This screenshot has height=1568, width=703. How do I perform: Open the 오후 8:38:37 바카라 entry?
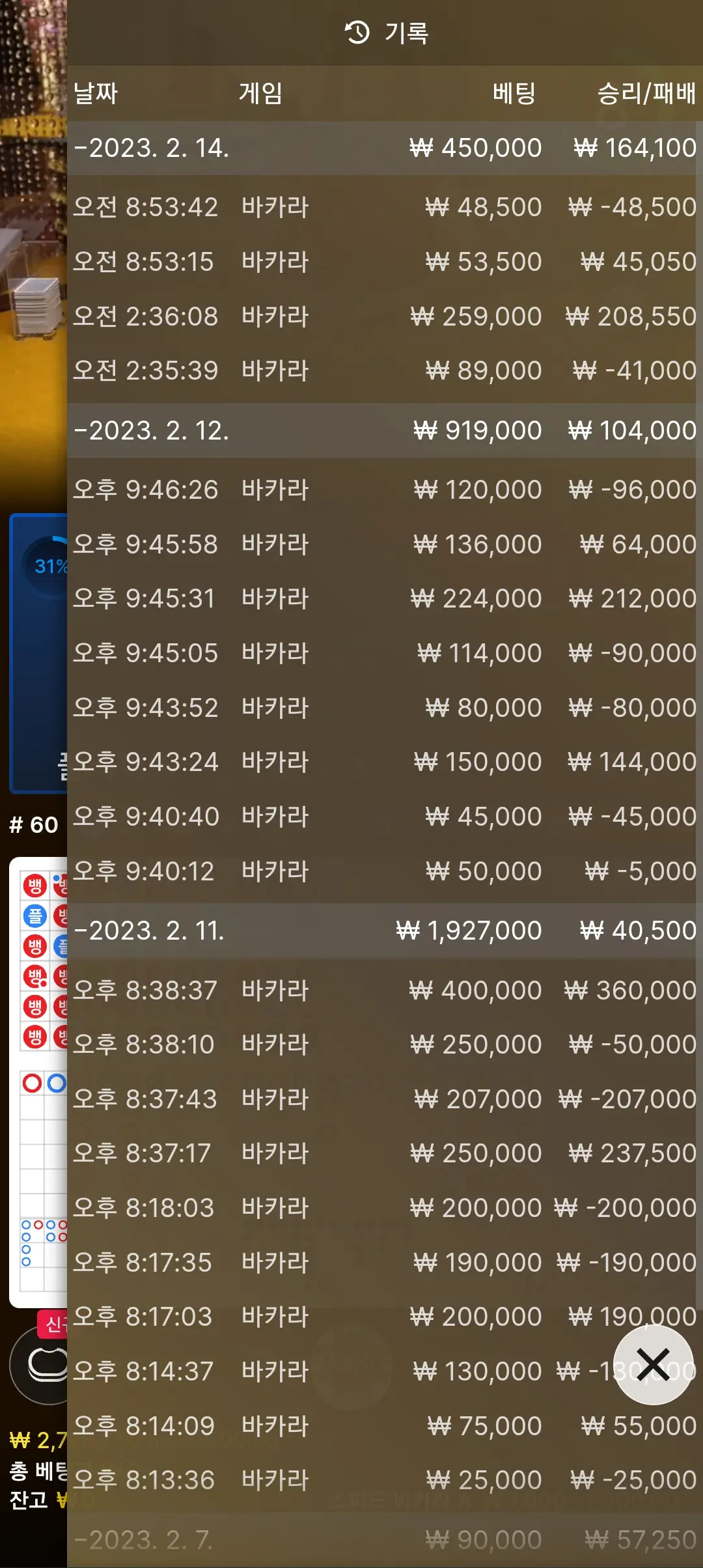pos(385,990)
